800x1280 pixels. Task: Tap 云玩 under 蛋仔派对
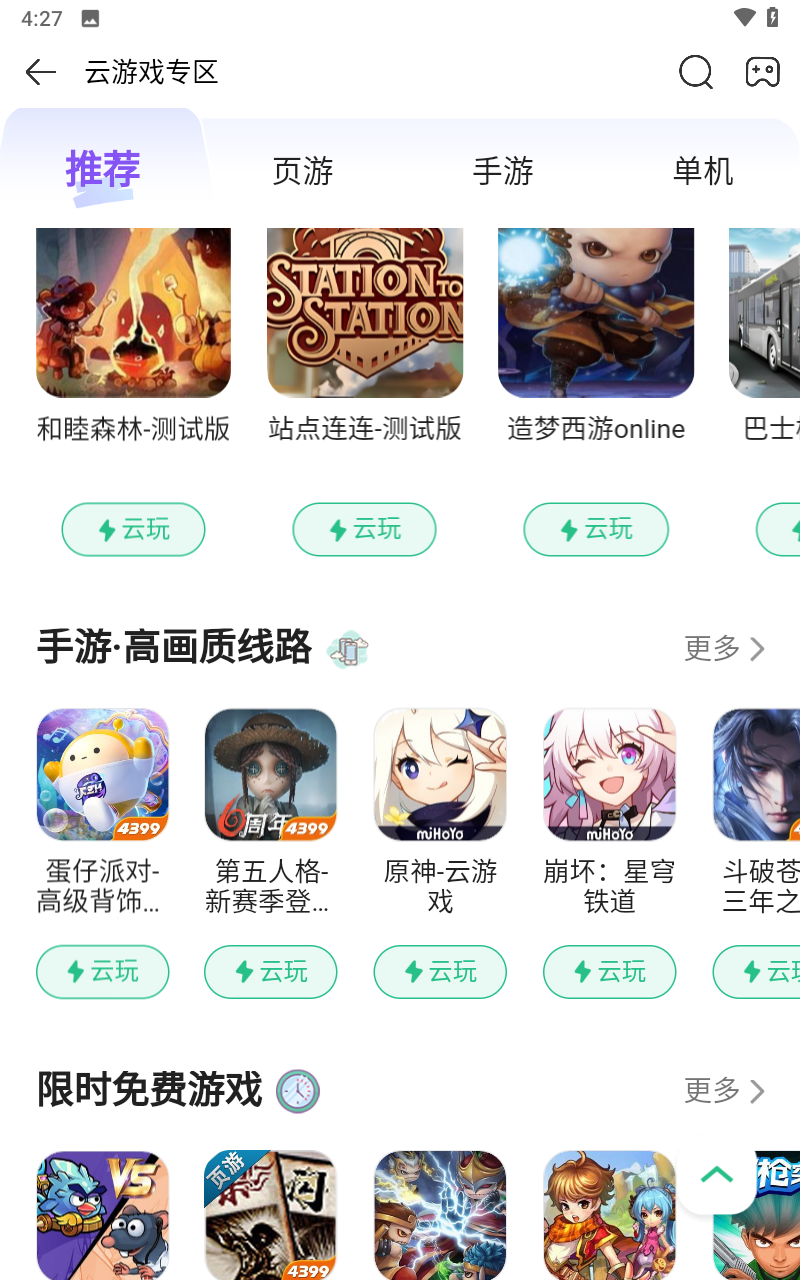[x=102, y=971]
